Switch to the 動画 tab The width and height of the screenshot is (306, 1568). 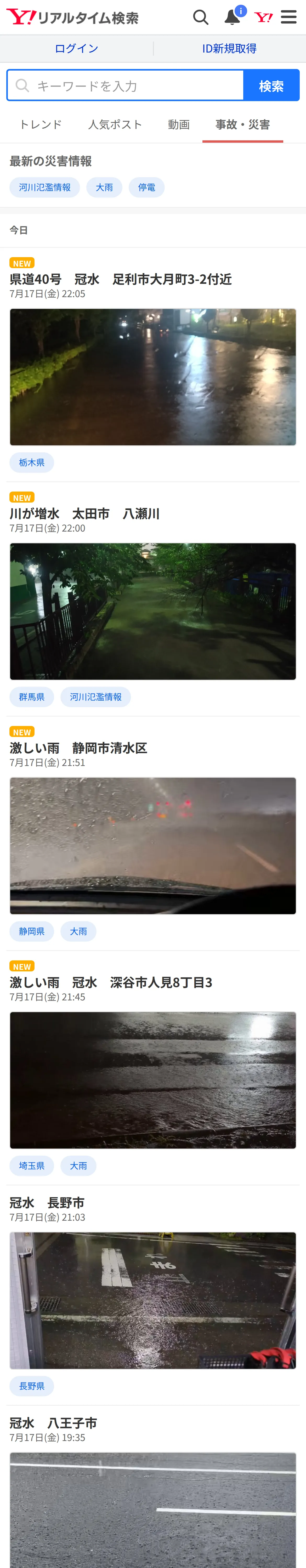179,125
